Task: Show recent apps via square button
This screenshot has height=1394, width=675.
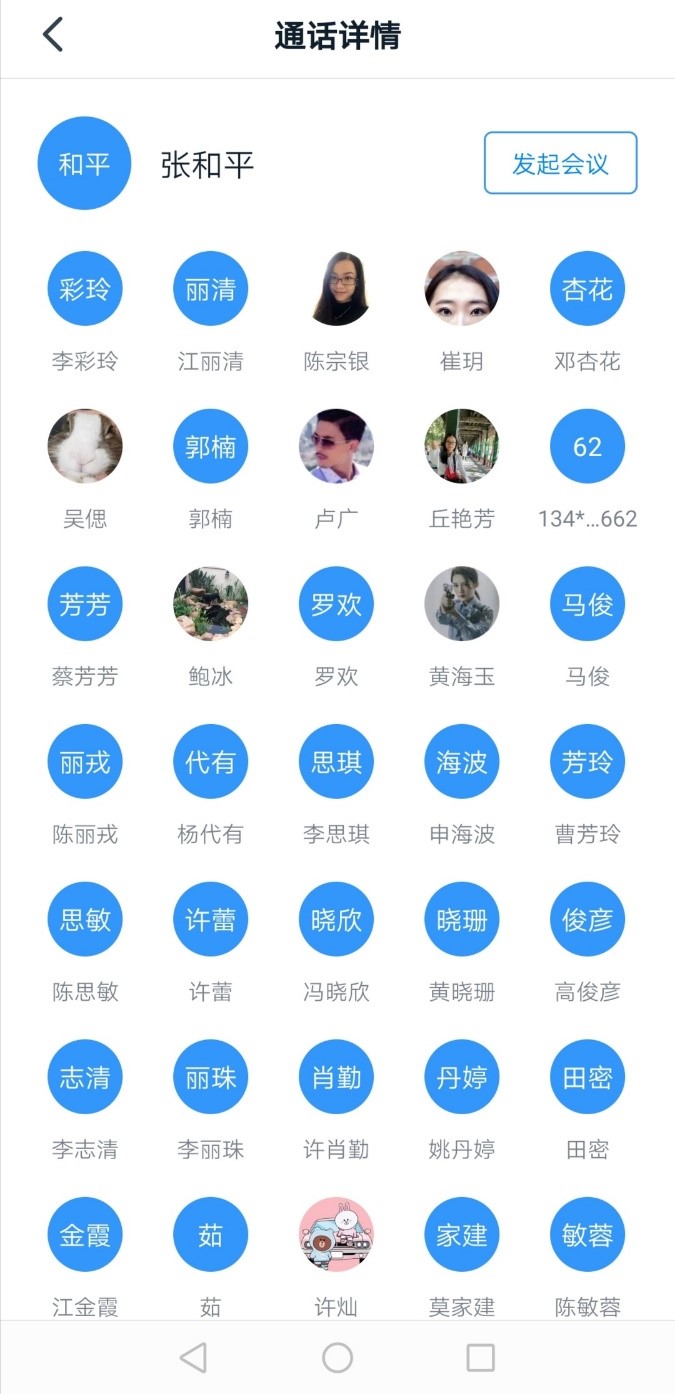Action: [481, 1357]
